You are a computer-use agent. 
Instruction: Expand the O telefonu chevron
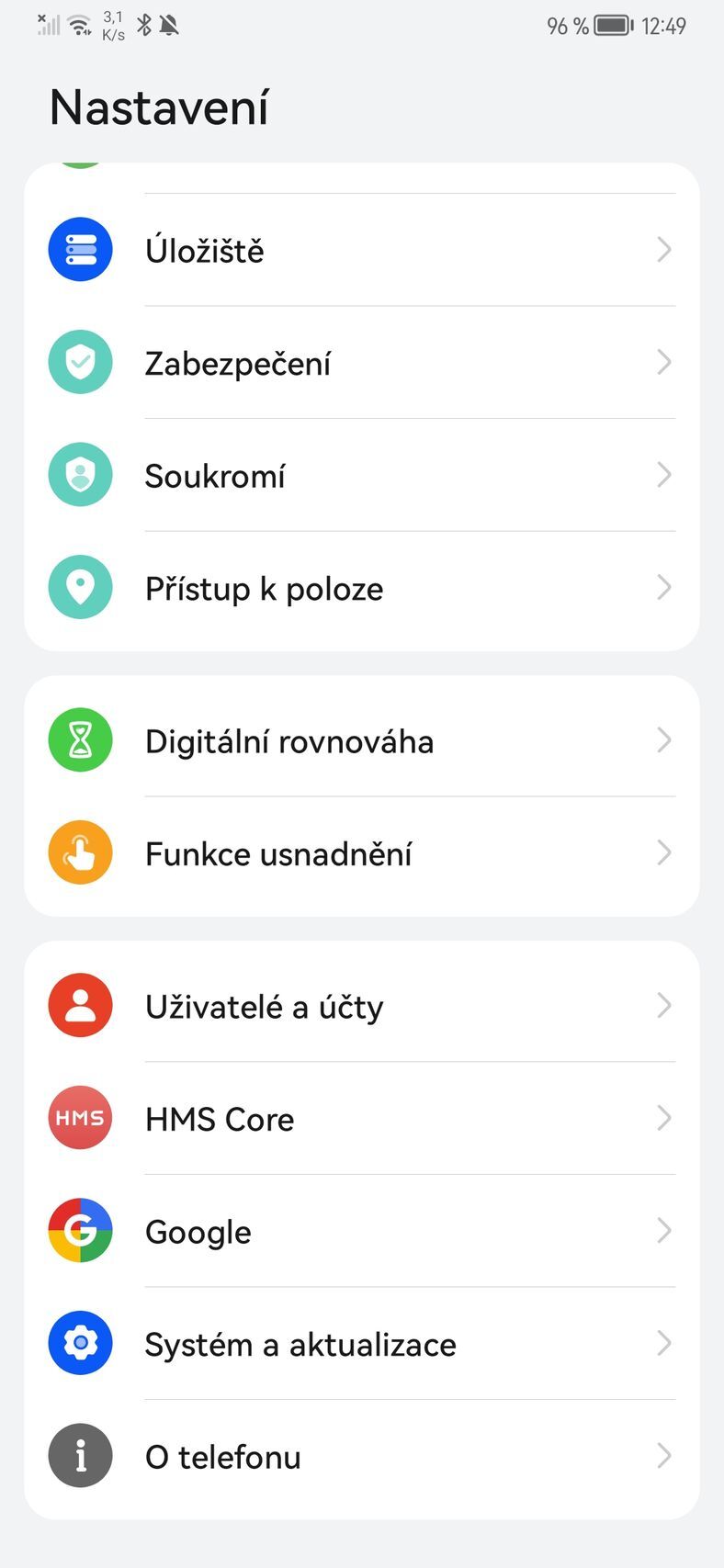(x=664, y=1455)
